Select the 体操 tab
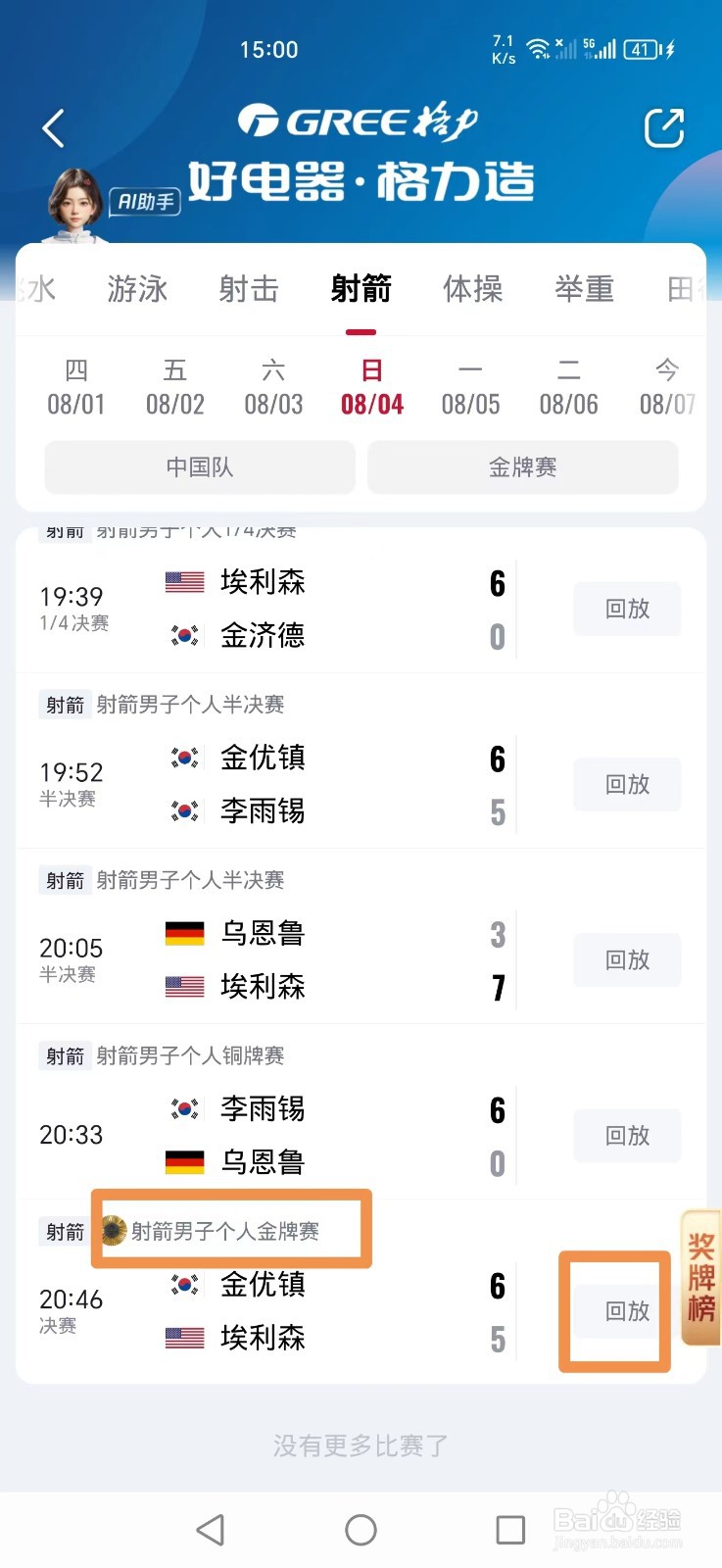 (x=472, y=289)
